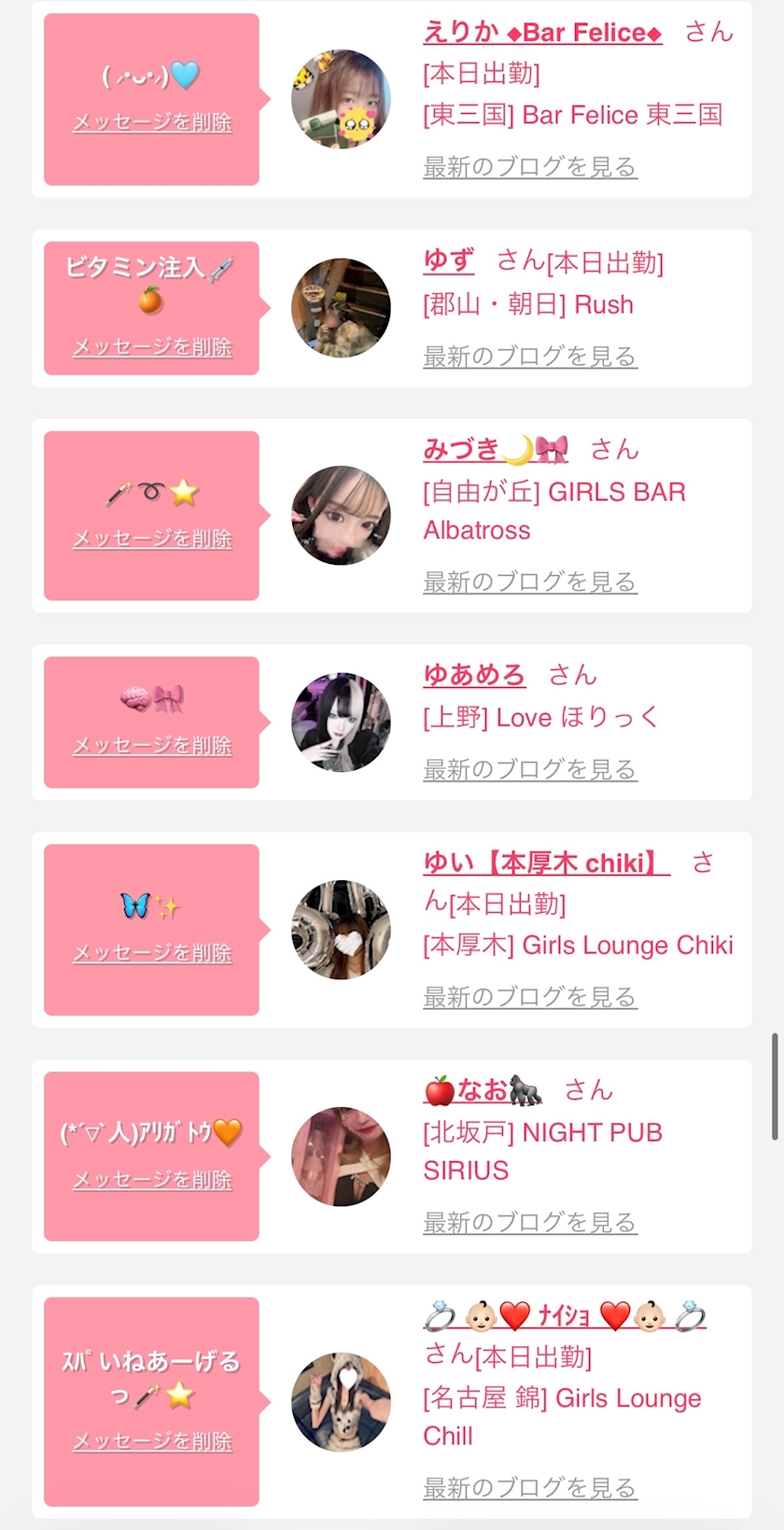Delete the アリガトウ message to なお
This screenshot has height=1530, width=784.
coord(152,1181)
